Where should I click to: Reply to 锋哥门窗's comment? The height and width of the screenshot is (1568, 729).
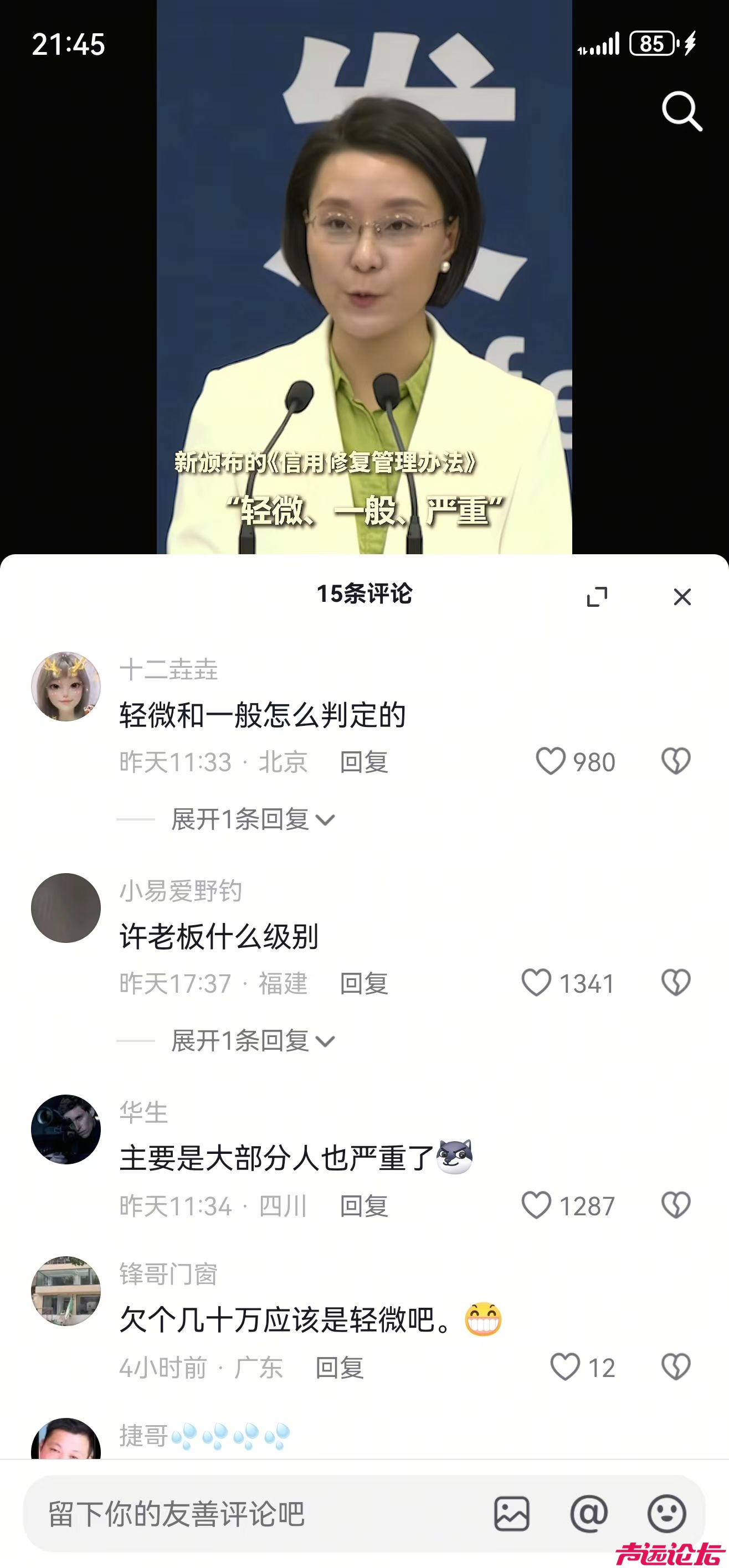click(x=339, y=1368)
